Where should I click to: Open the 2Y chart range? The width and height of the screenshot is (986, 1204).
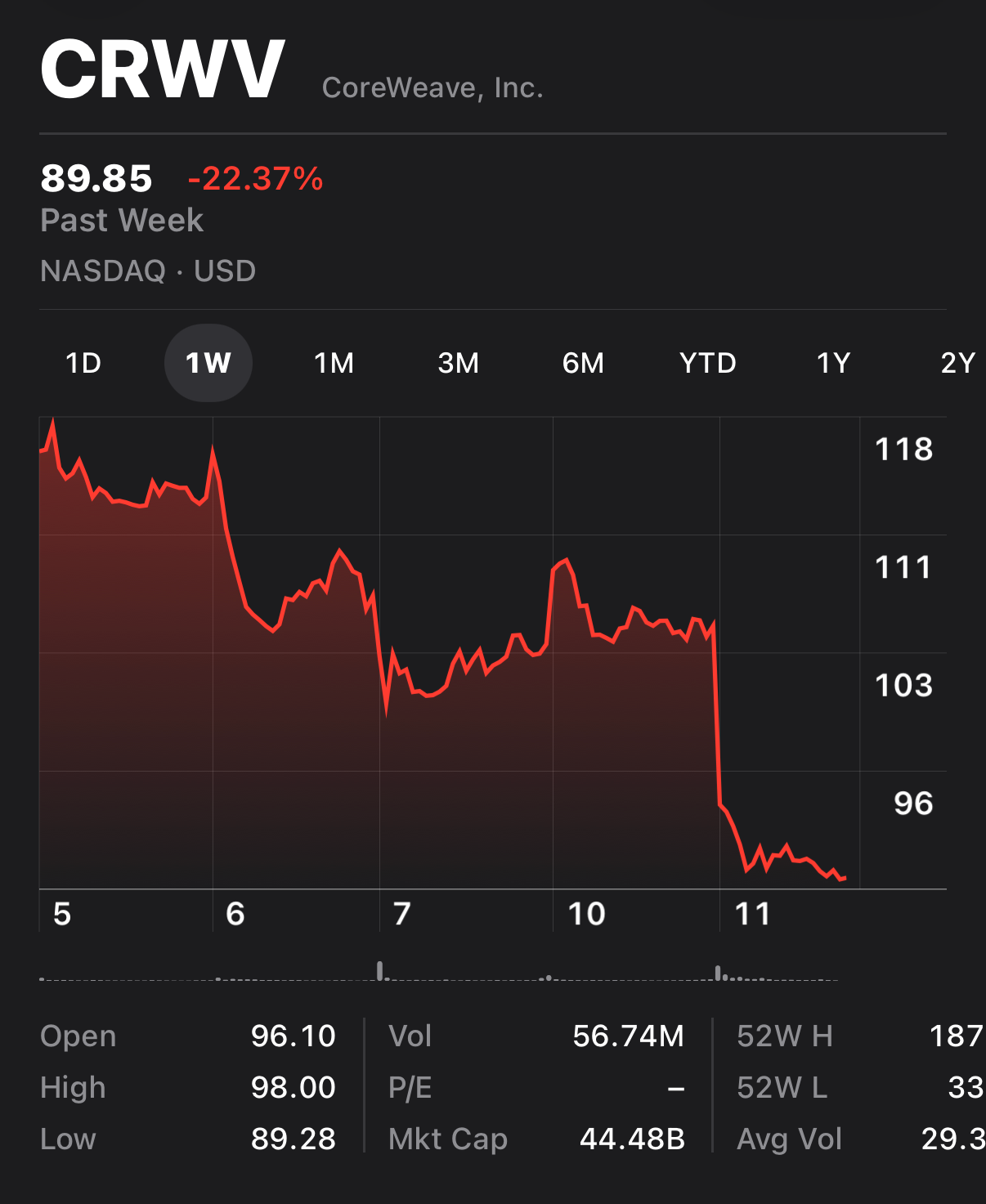click(x=957, y=363)
